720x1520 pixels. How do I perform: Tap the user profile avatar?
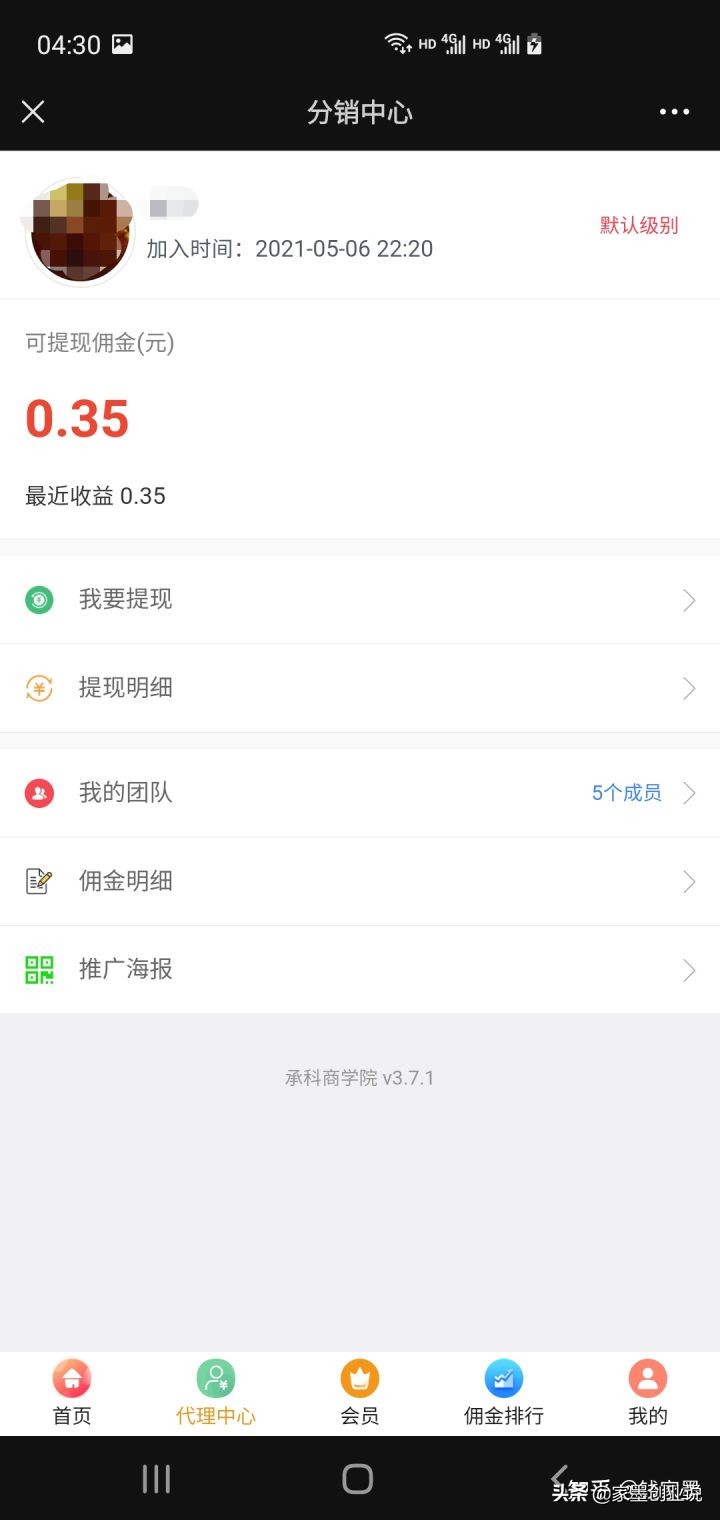tap(80, 230)
